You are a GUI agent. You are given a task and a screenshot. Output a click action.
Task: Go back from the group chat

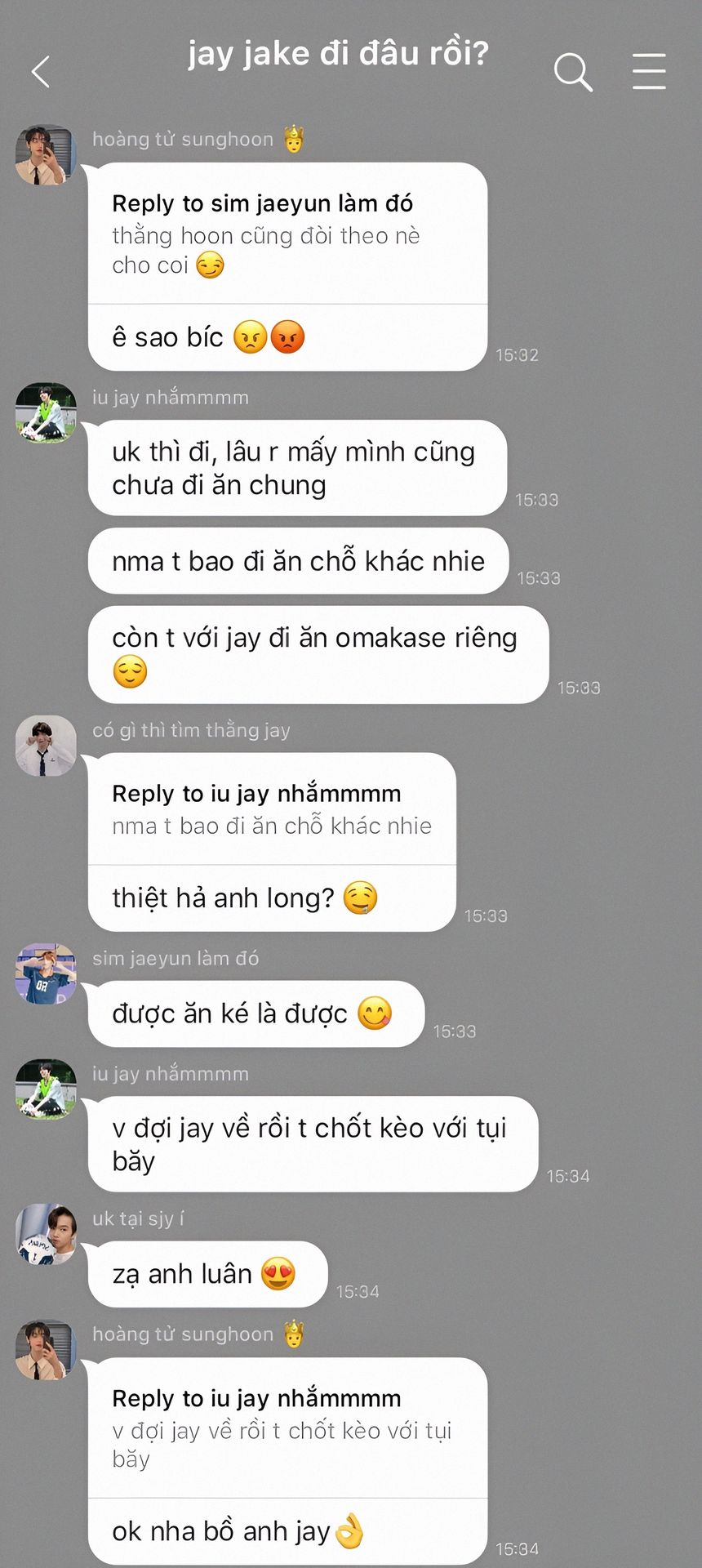coord(41,72)
